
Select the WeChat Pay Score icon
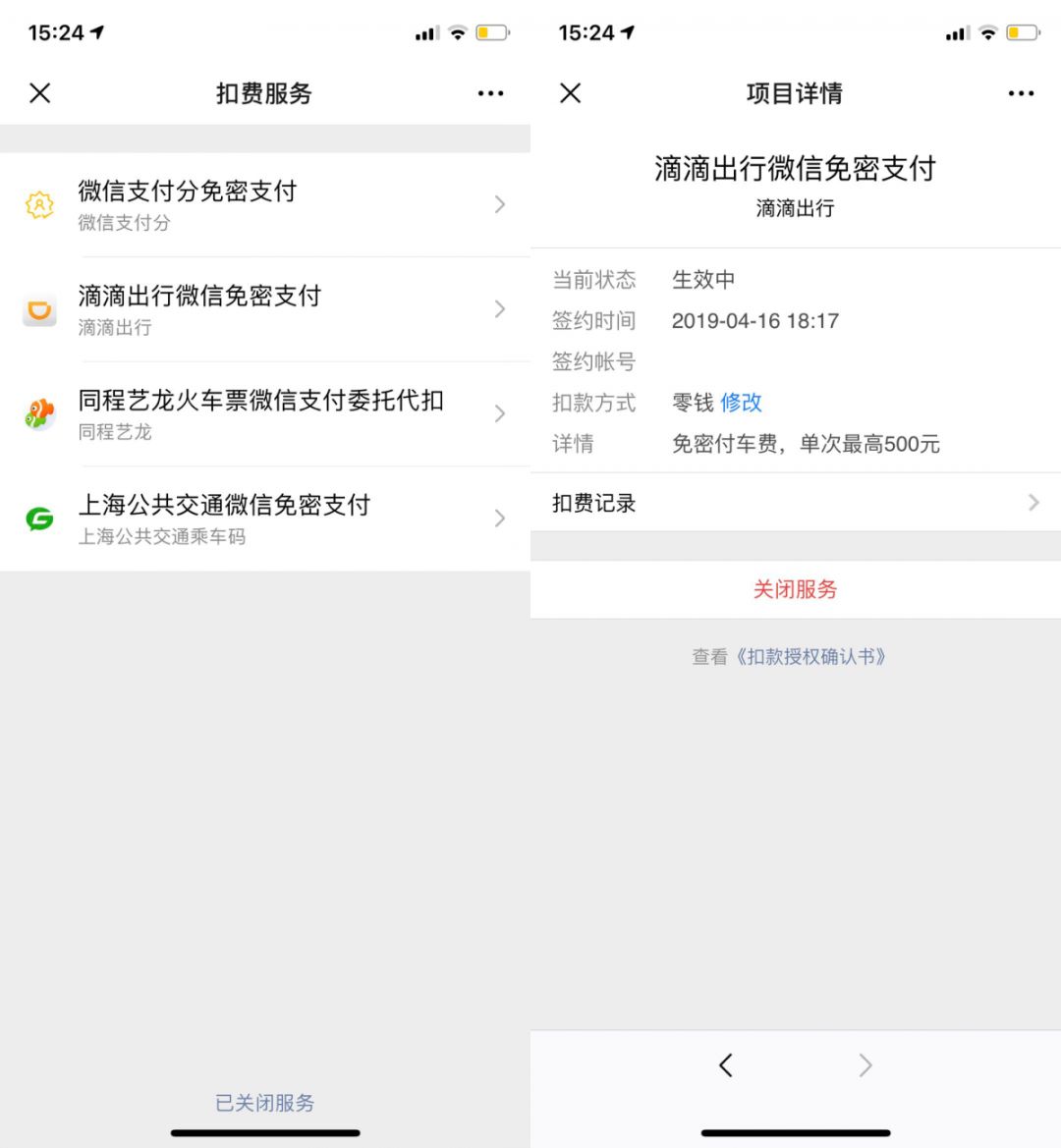40,204
